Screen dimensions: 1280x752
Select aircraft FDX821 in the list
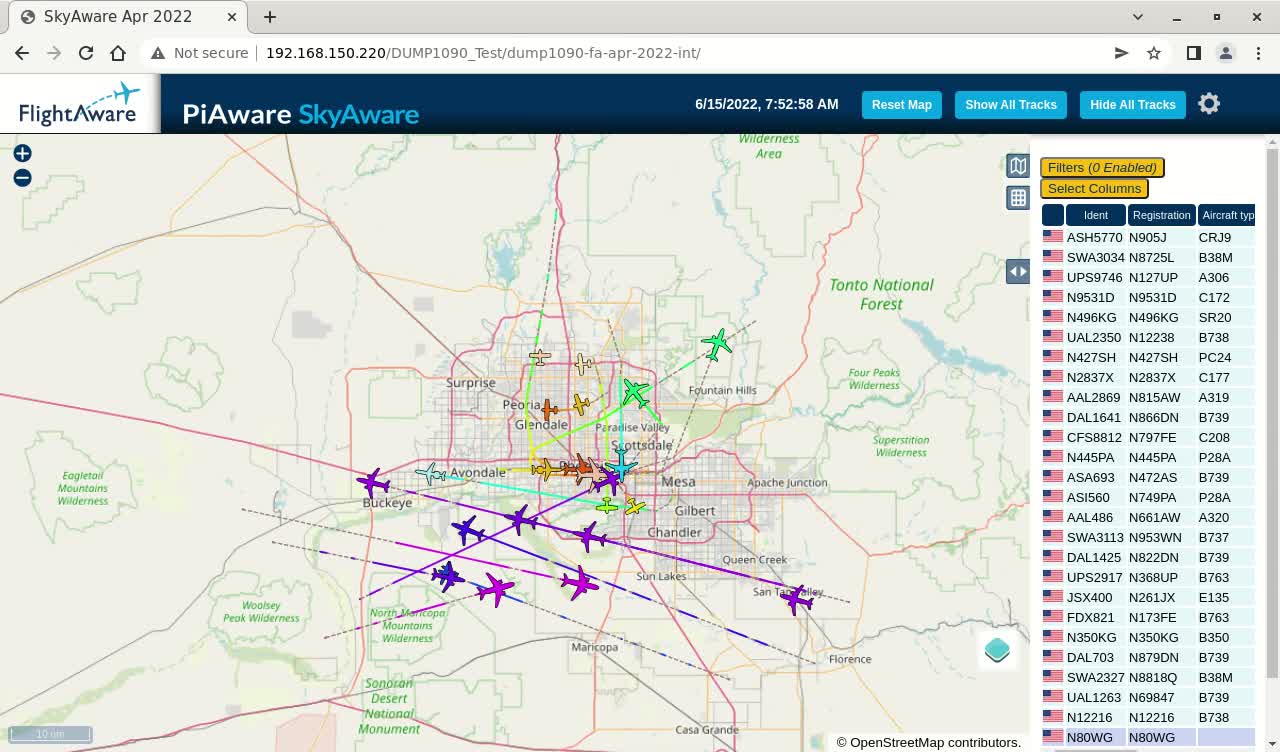(x=1090, y=618)
